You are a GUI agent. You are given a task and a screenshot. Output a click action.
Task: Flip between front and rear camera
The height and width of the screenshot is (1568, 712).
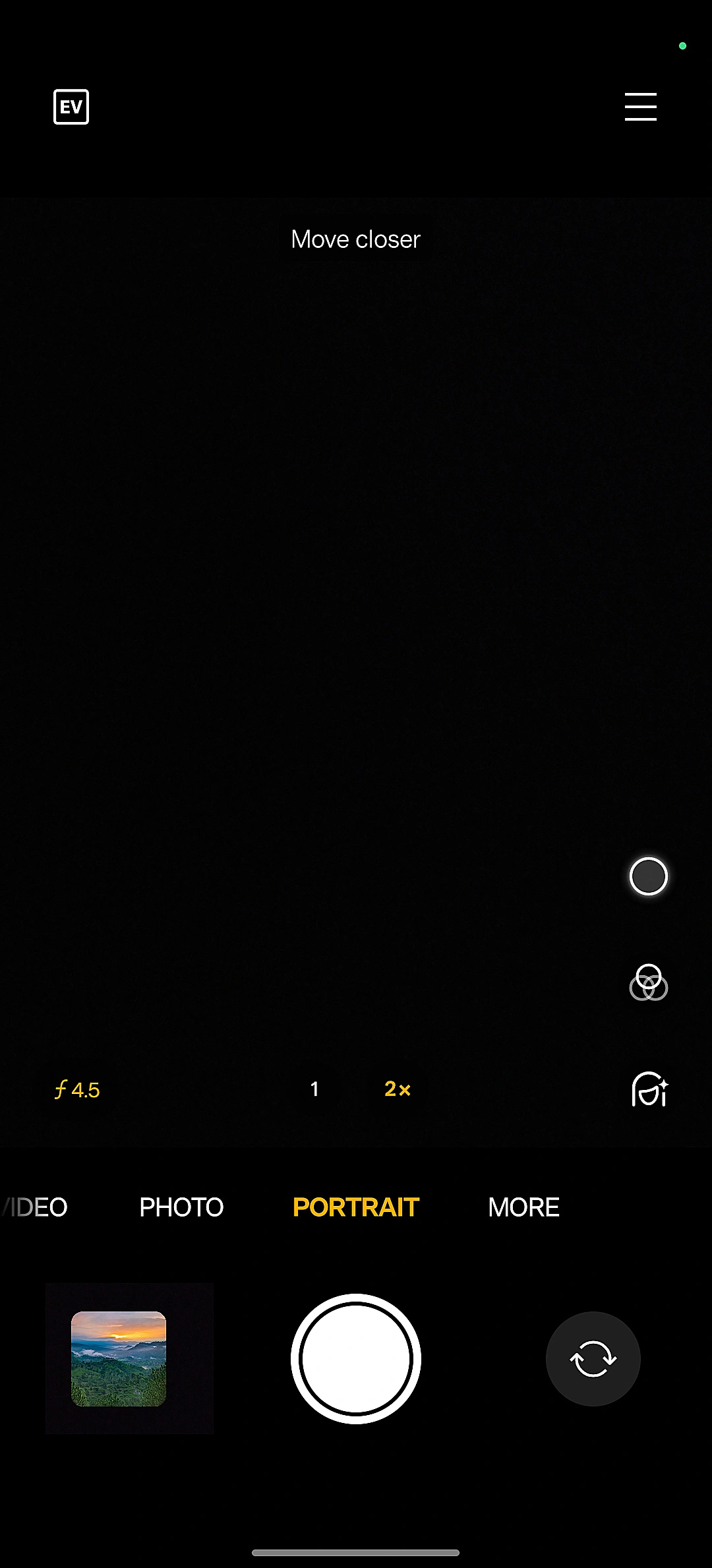click(593, 1358)
